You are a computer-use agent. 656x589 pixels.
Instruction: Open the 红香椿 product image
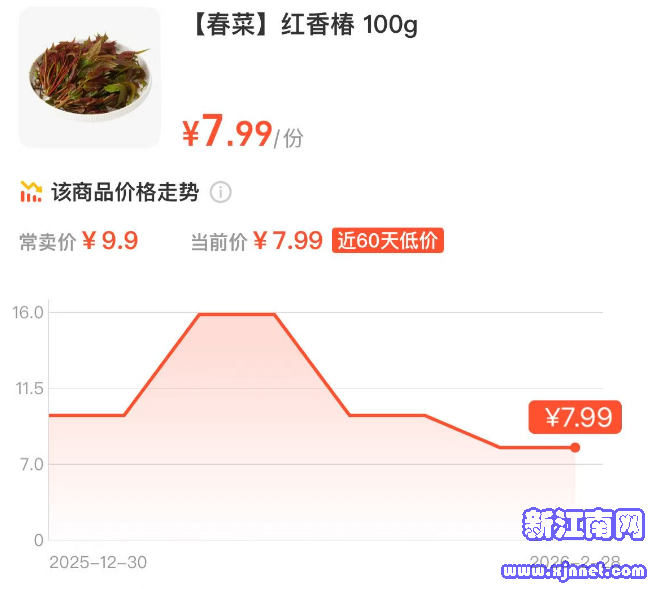[x=89, y=77]
